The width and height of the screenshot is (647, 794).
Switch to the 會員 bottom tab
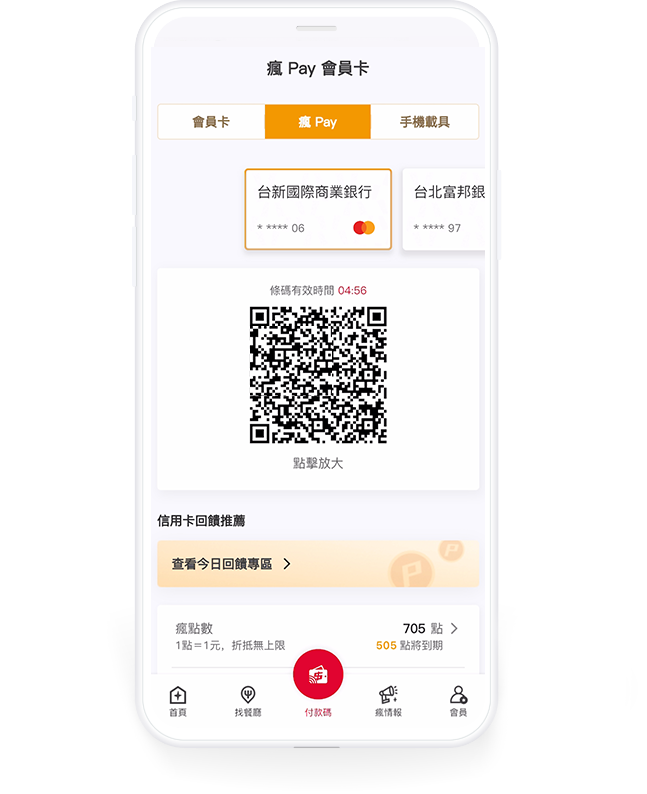(458, 702)
